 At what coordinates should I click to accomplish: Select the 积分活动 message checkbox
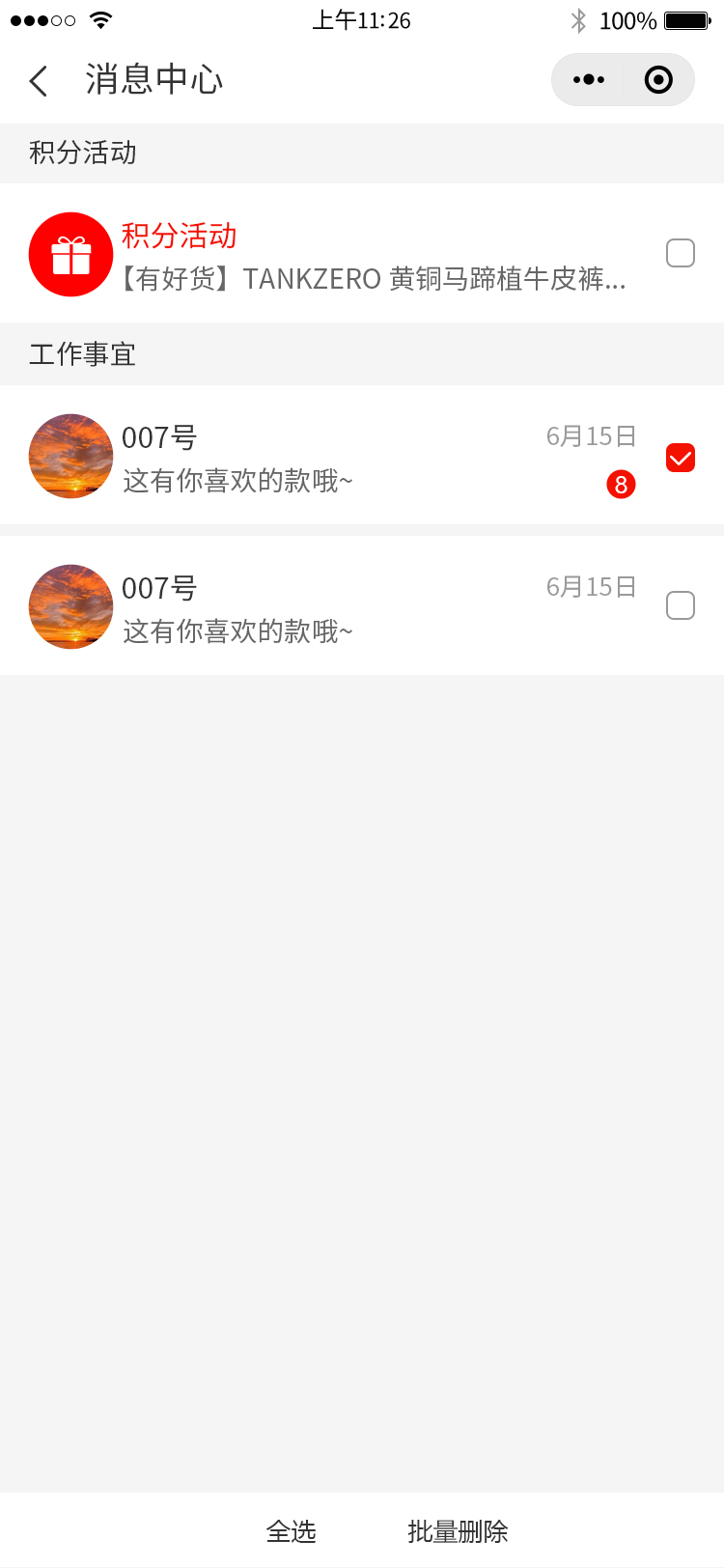coord(681,253)
